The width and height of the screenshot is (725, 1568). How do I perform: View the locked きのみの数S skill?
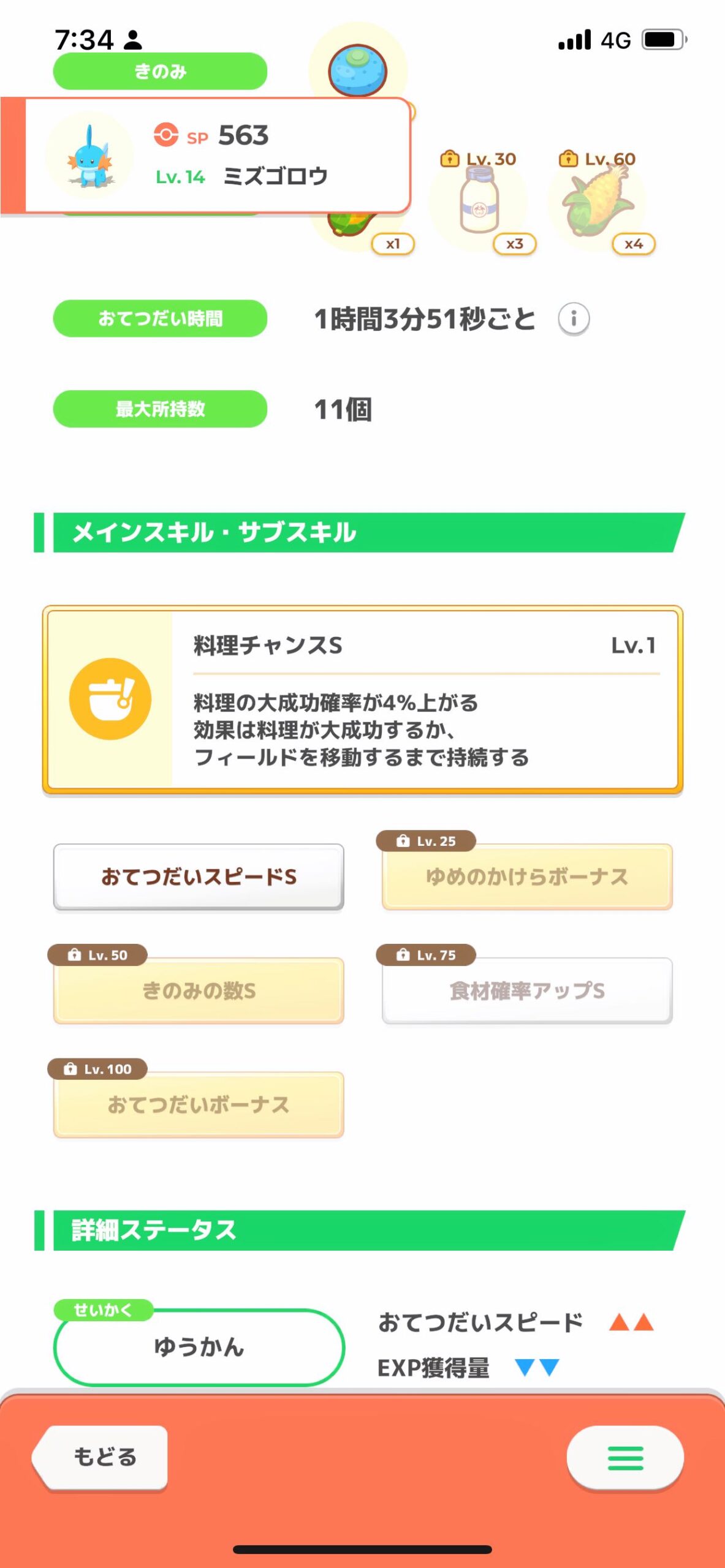(x=199, y=990)
